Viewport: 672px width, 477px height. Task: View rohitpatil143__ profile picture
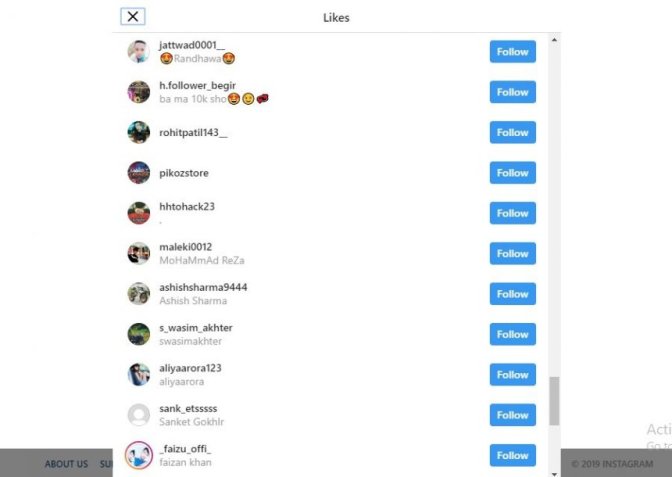pyautogui.click(x=139, y=132)
